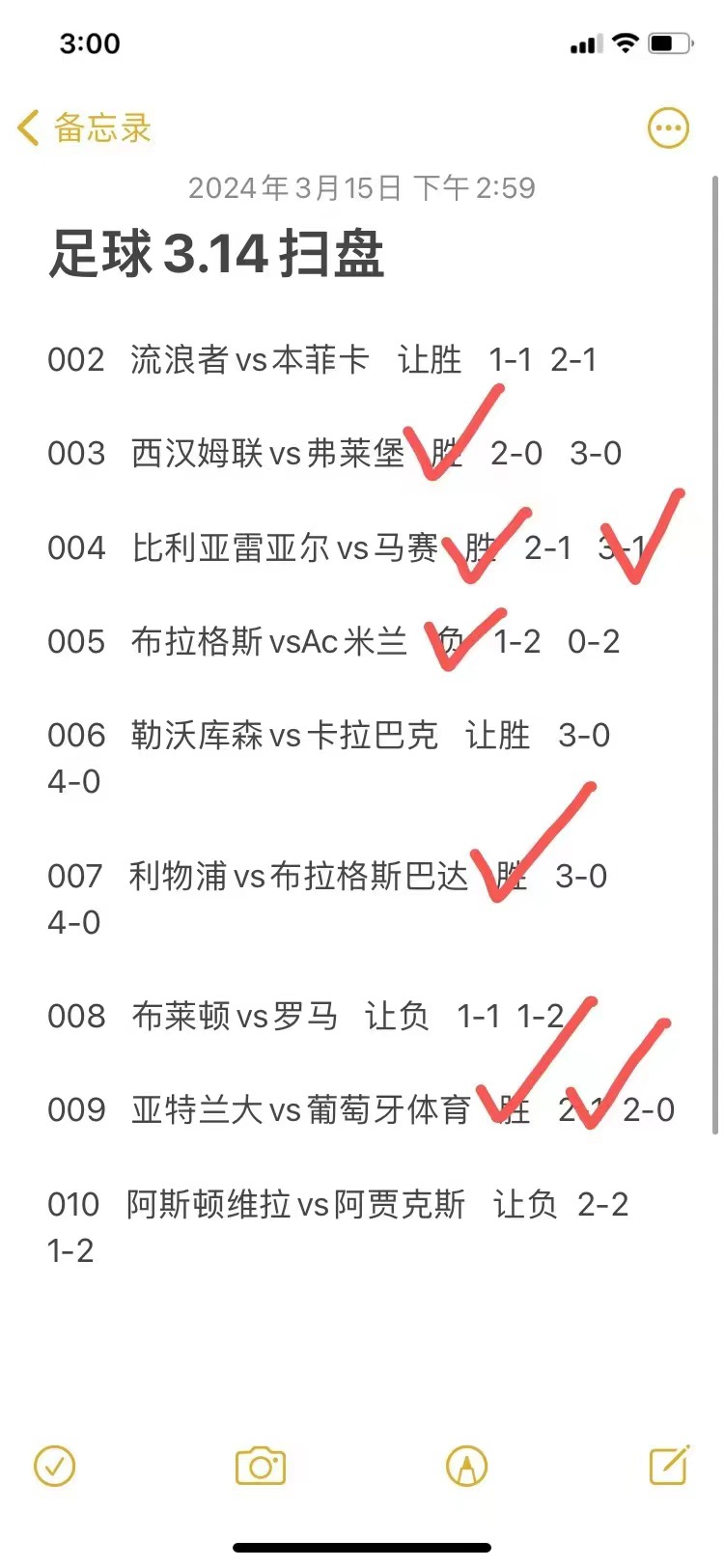The width and height of the screenshot is (724, 1568).
Task: Compose a new note
Action: click(x=669, y=1465)
